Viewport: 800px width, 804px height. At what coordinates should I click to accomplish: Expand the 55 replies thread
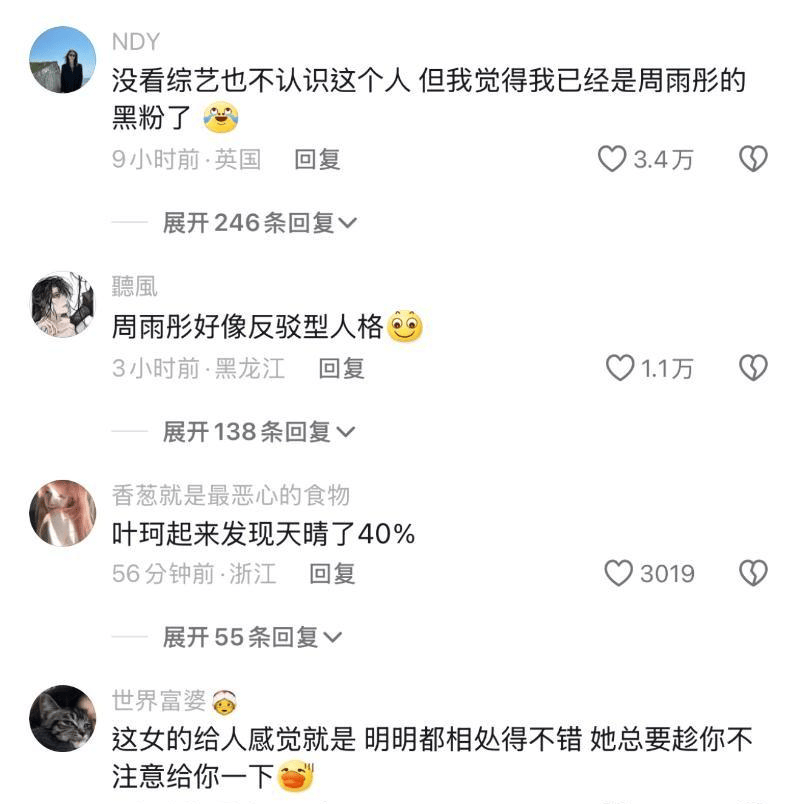click(x=252, y=636)
